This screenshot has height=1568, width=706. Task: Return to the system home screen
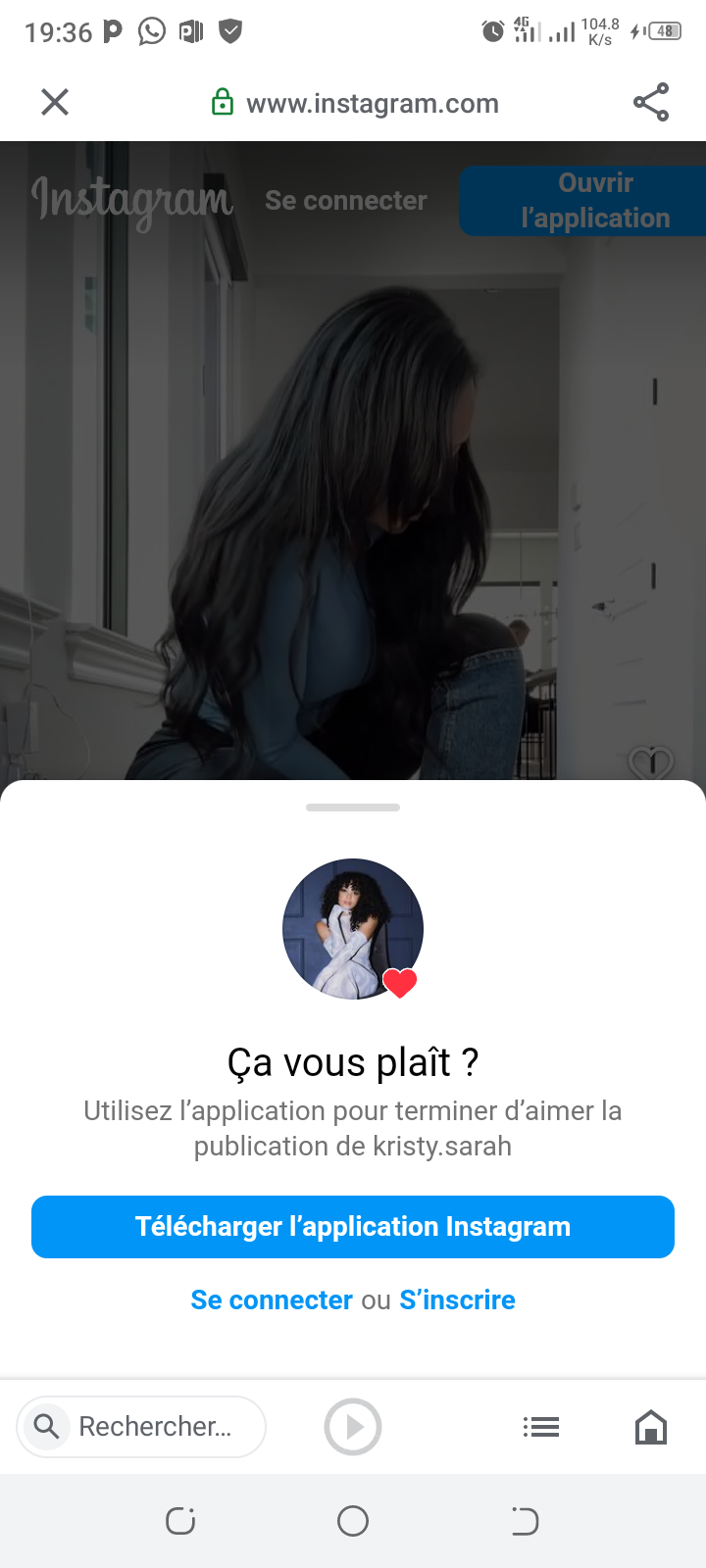[353, 1521]
